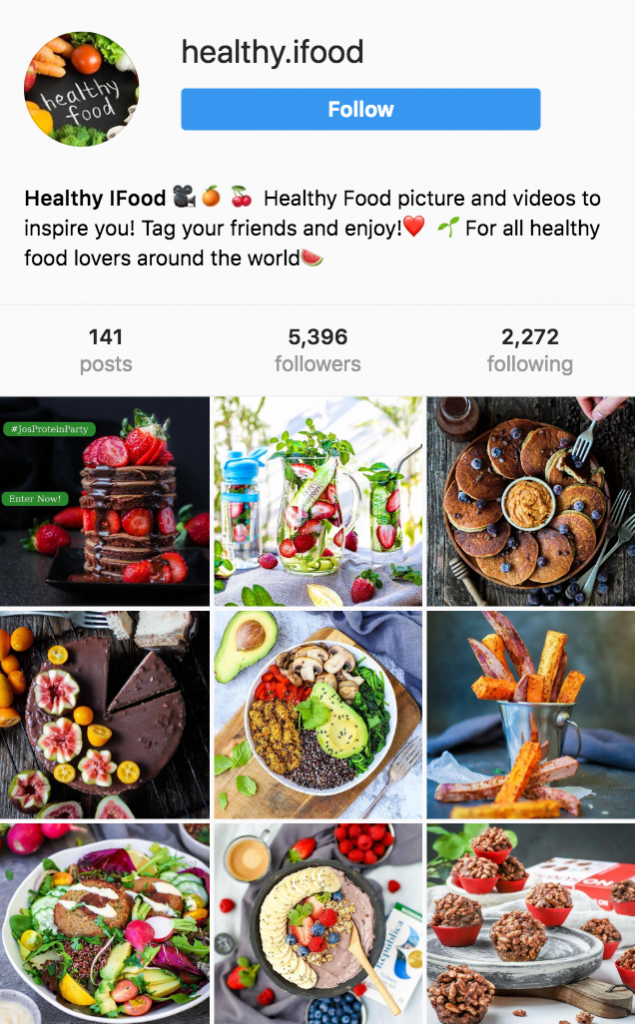This screenshot has width=635, height=1024.
Task: Open the salad with radishes post
Action: (105, 923)
